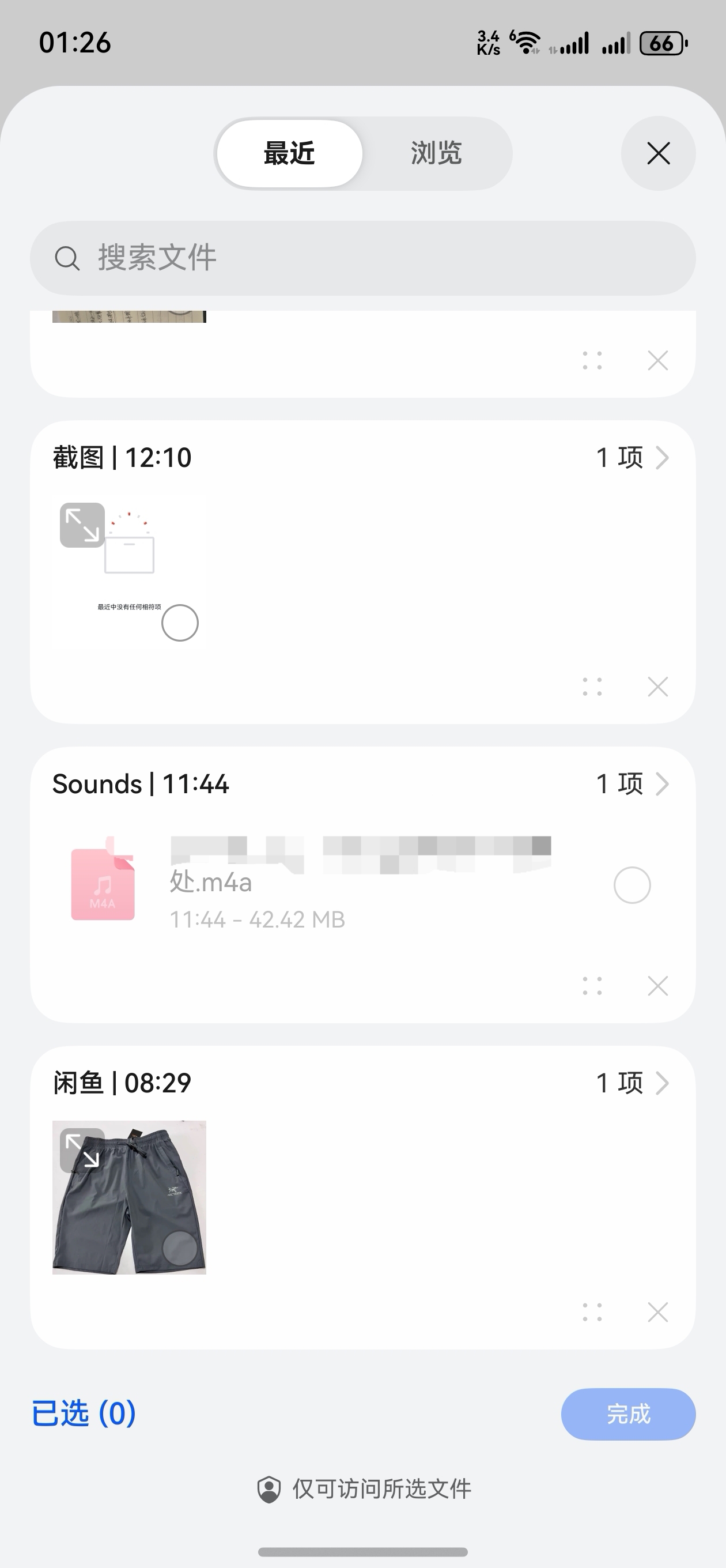Viewport: 726px width, 1568px height.
Task: Open the 截图 12:10 group
Action: click(x=633, y=458)
